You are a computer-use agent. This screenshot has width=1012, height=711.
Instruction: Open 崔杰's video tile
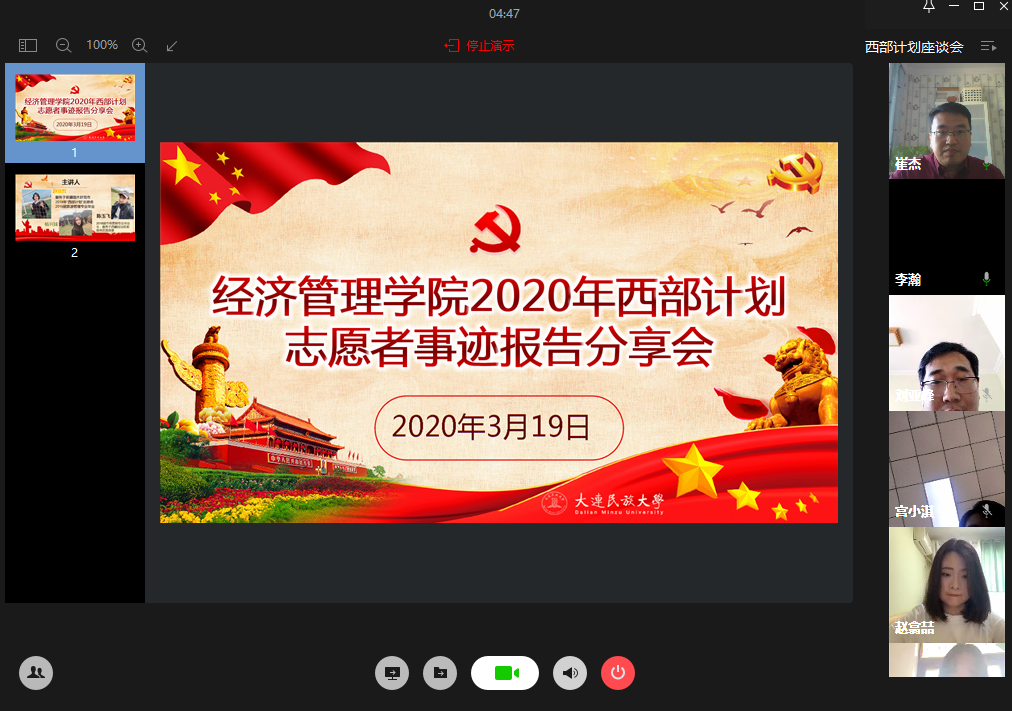tap(946, 121)
